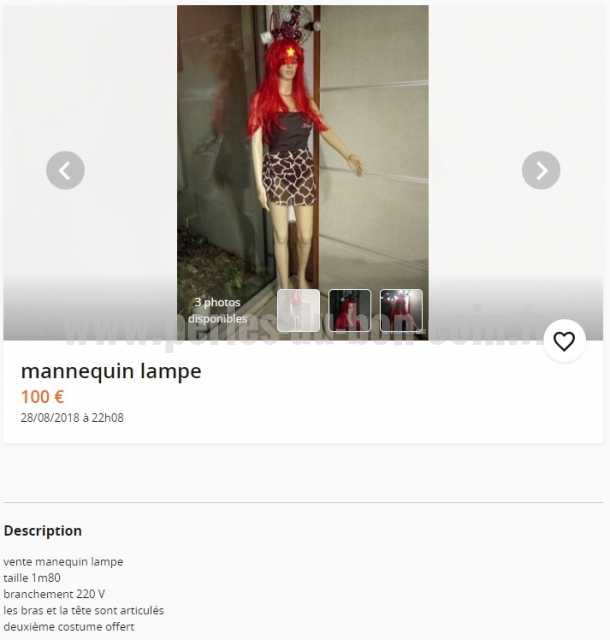Open the main mannequin photo full size
This screenshot has height=640, width=610.
coord(302,150)
